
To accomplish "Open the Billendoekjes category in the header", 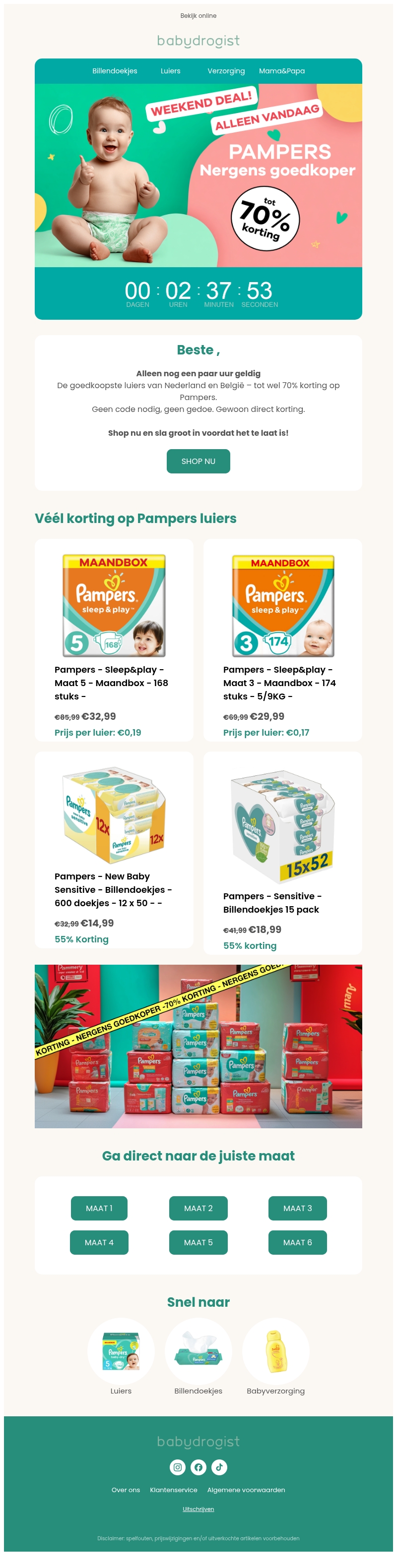I will (115, 71).
